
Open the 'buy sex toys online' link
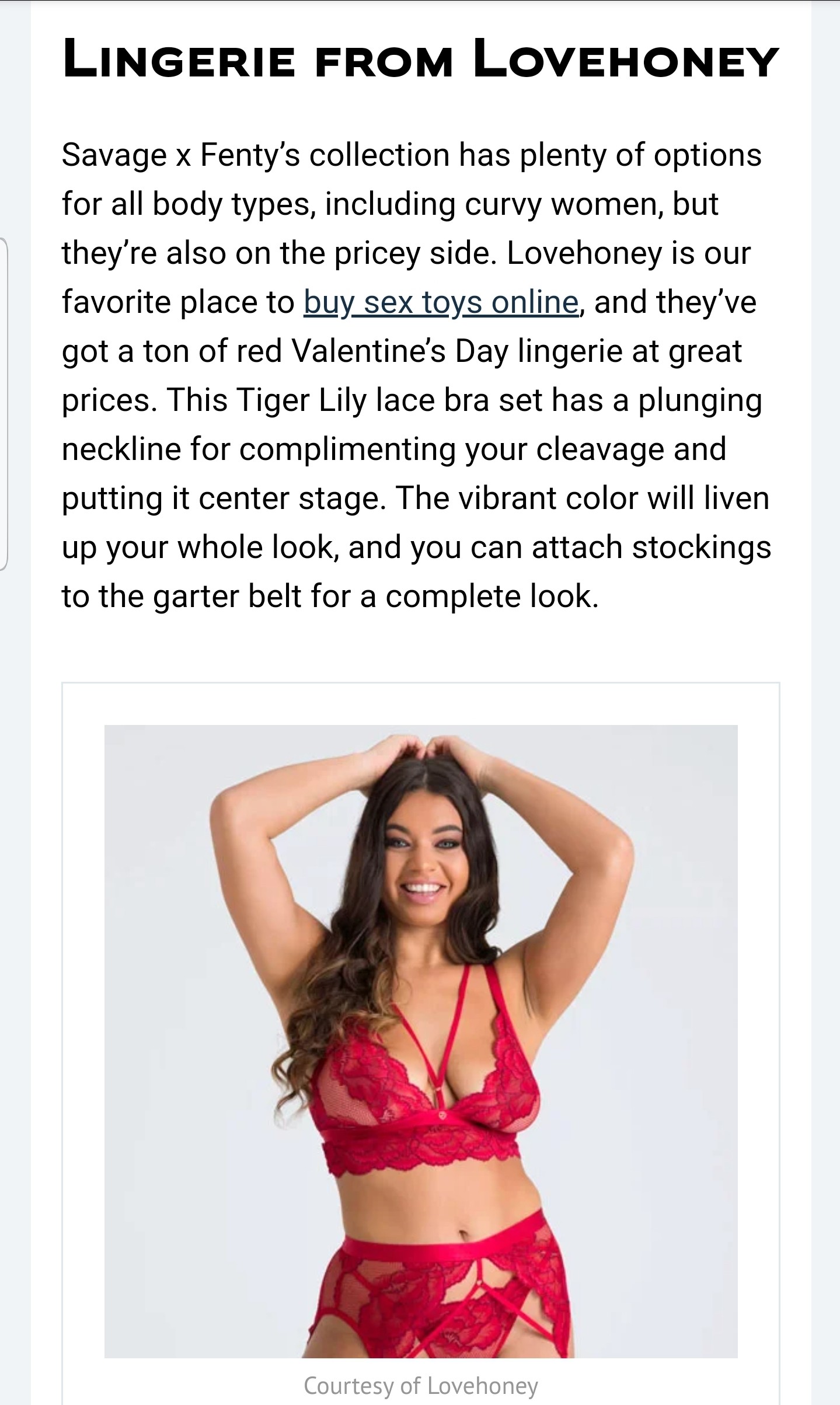point(441,302)
